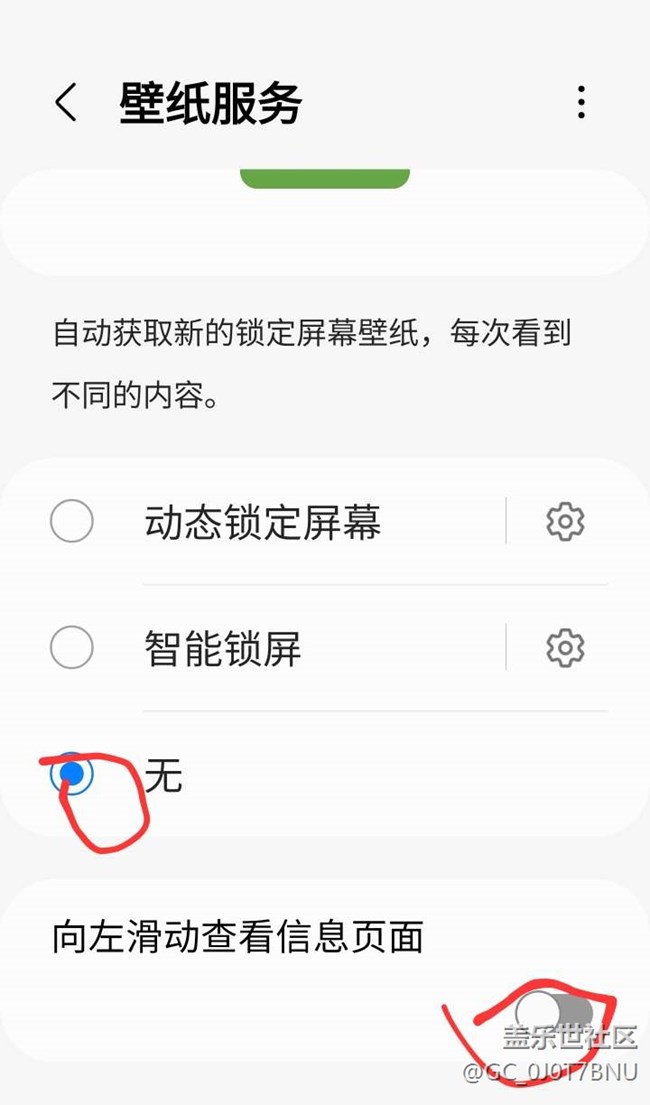Viewport: 650px width, 1105px height.
Task: Open settings gear for 动态锁定屏幕
Action: [x=565, y=521]
